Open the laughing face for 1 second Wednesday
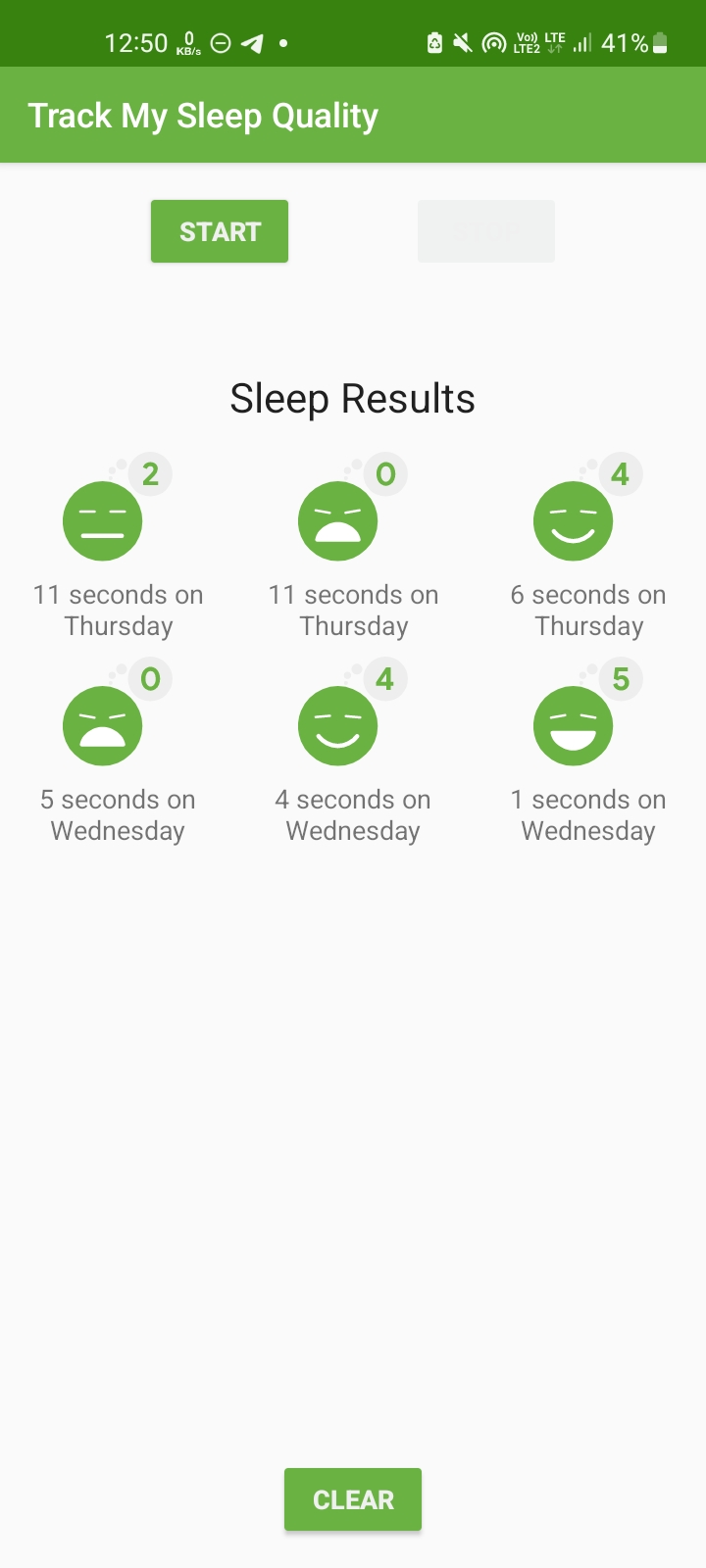 click(x=573, y=725)
